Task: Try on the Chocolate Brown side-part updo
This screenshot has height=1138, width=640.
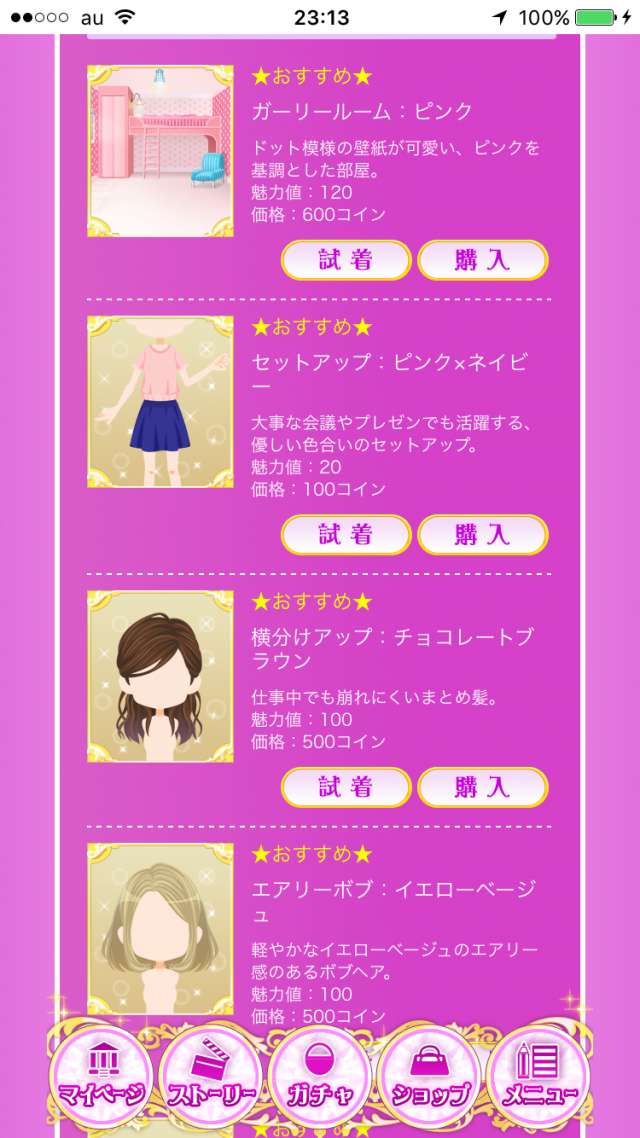Action: [x=346, y=787]
